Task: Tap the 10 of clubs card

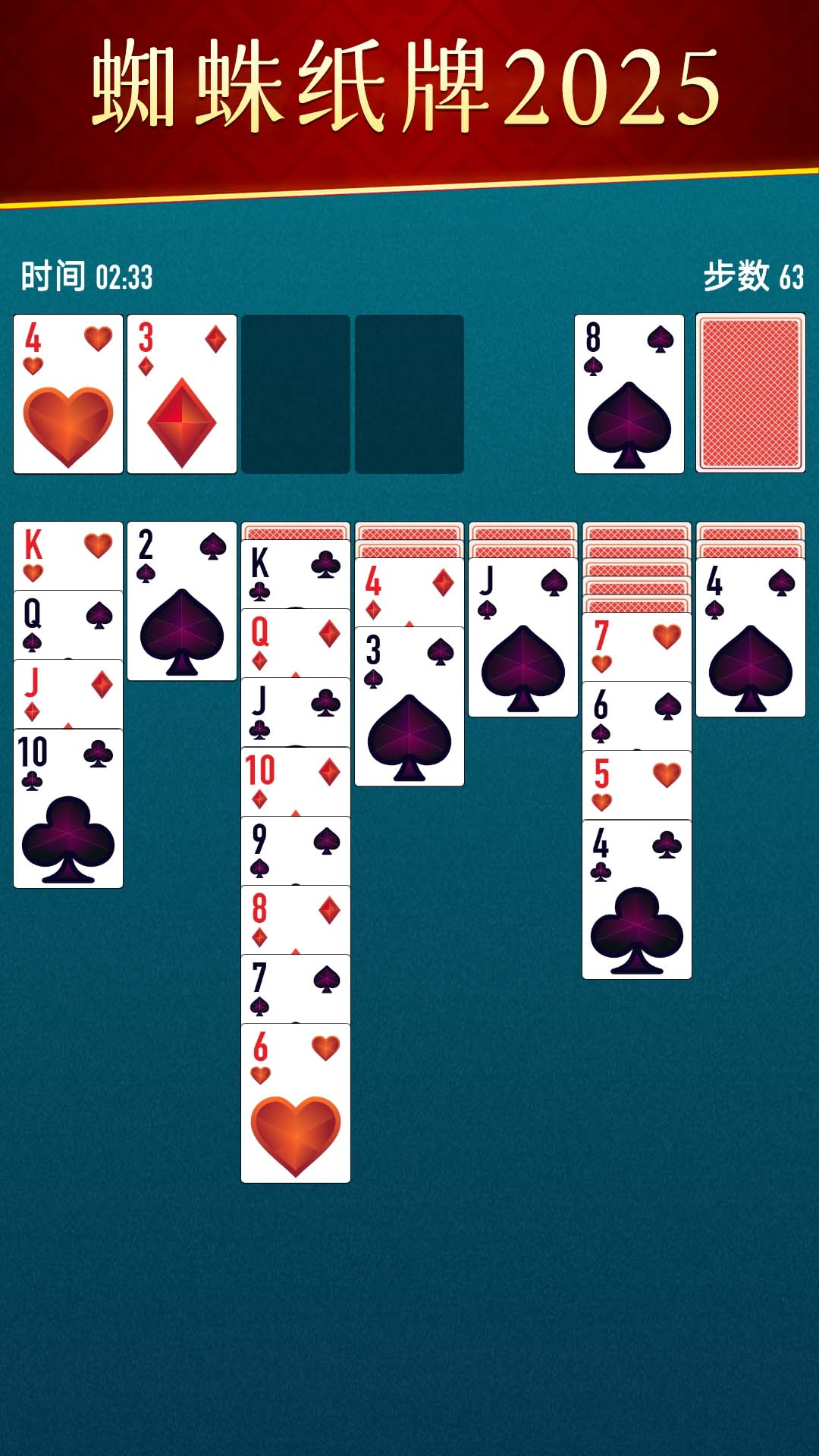Action: pyautogui.click(x=68, y=808)
